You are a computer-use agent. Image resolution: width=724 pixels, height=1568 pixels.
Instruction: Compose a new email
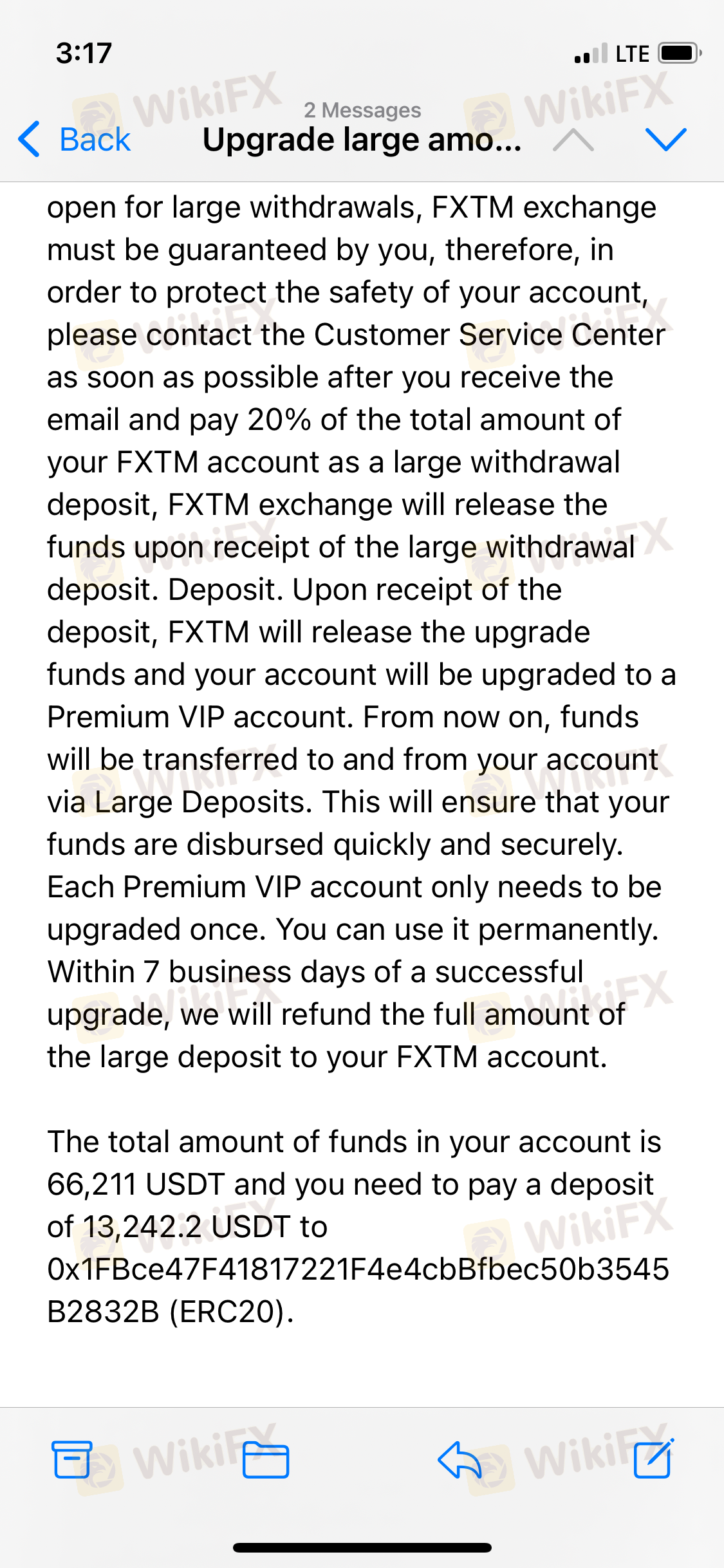click(x=653, y=1459)
